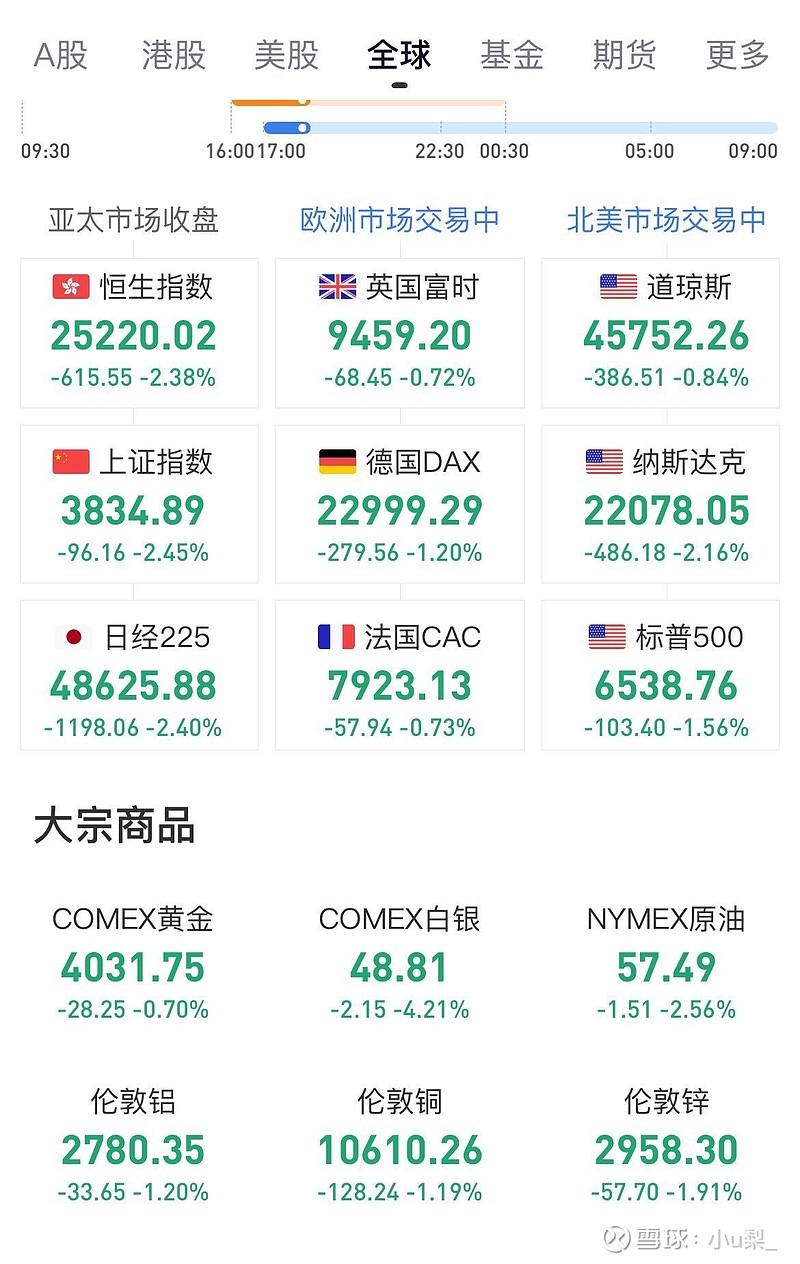Tap the 更多 tab
Image resolution: width=800 pixels, height=1264 pixels.
(x=737, y=55)
